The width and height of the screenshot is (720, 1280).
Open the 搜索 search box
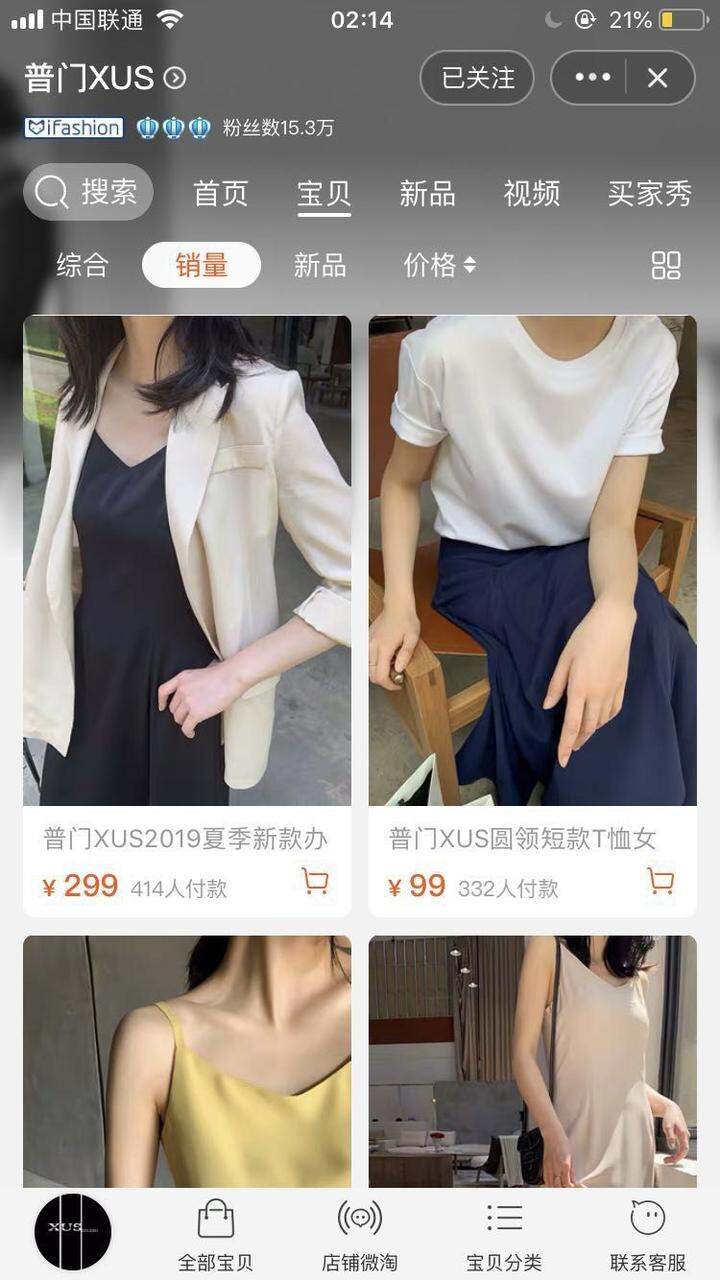pos(88,191)
